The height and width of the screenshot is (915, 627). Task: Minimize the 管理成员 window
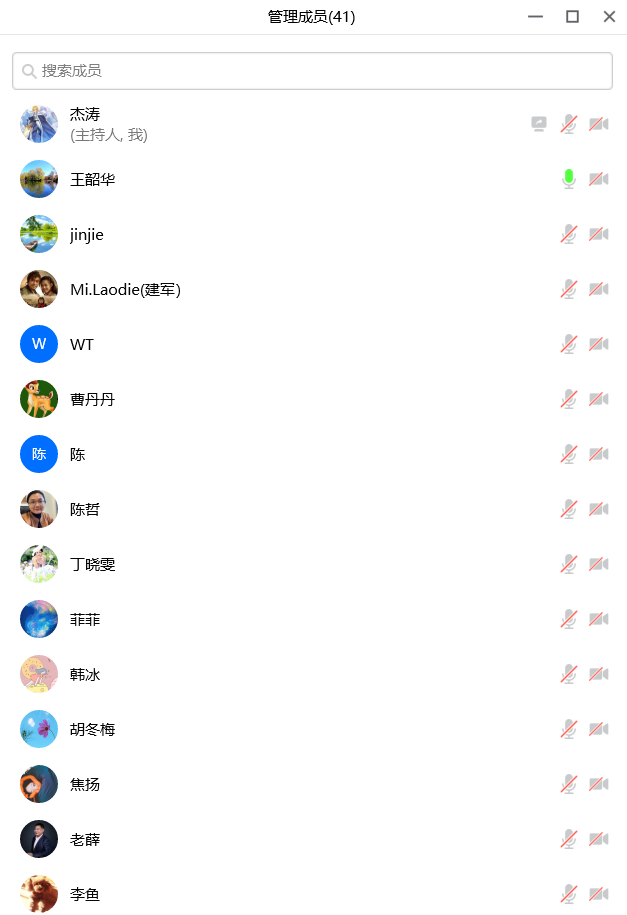(536, 16)
